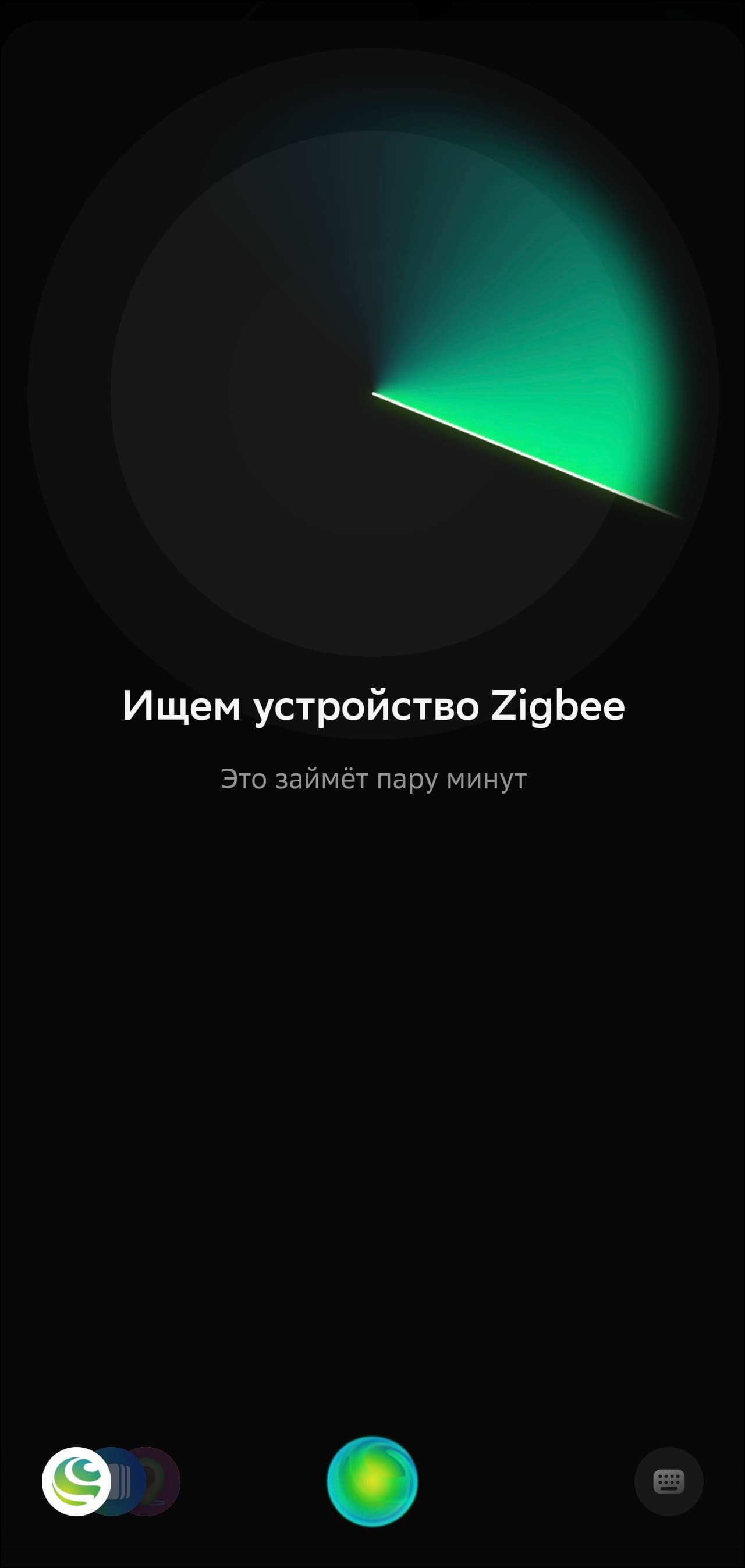Open the keyboard input button
The width and height of the screenshot is (745, 1568).
[x=668, y=1481]
